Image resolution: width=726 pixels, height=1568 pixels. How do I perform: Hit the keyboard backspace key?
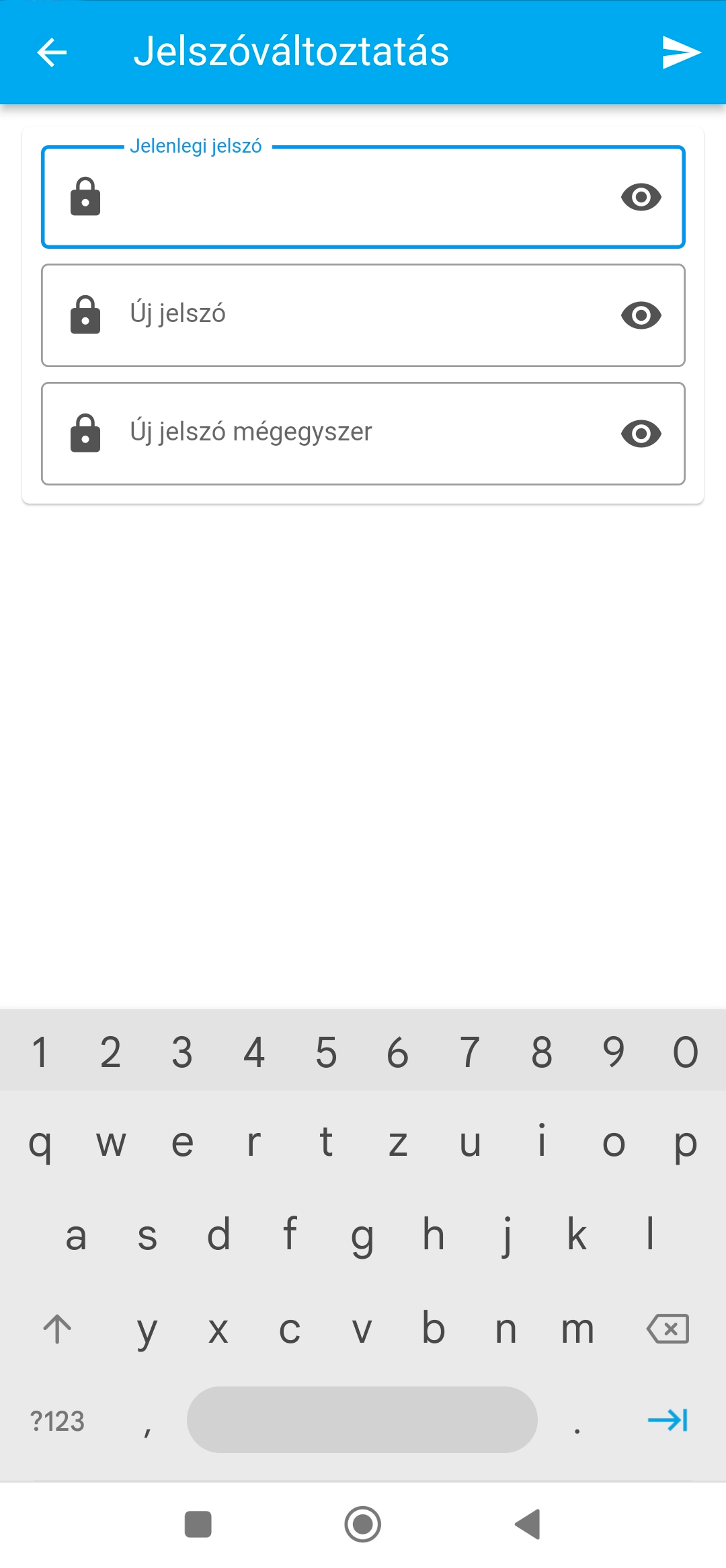[x=668, y=1329]
